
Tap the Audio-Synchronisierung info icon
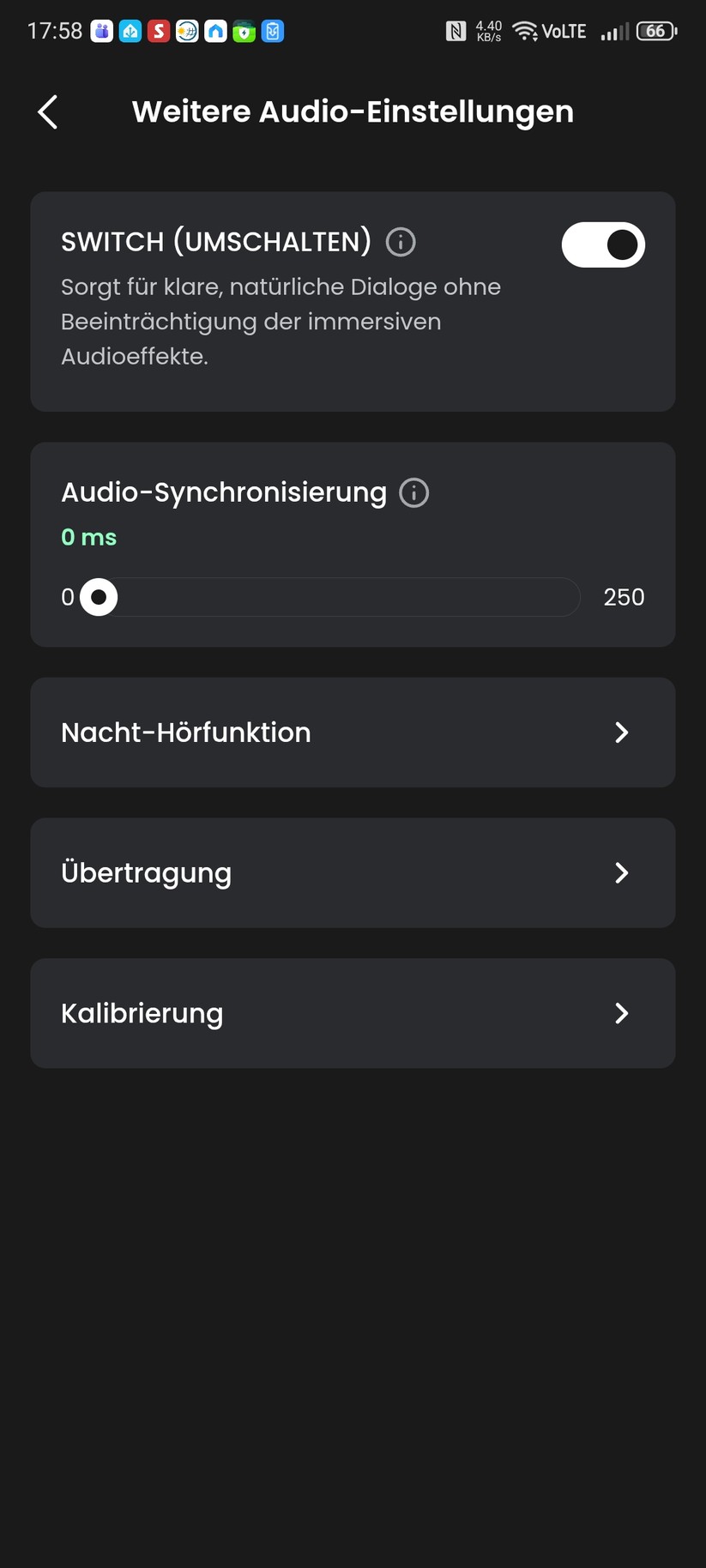[413, 492]
